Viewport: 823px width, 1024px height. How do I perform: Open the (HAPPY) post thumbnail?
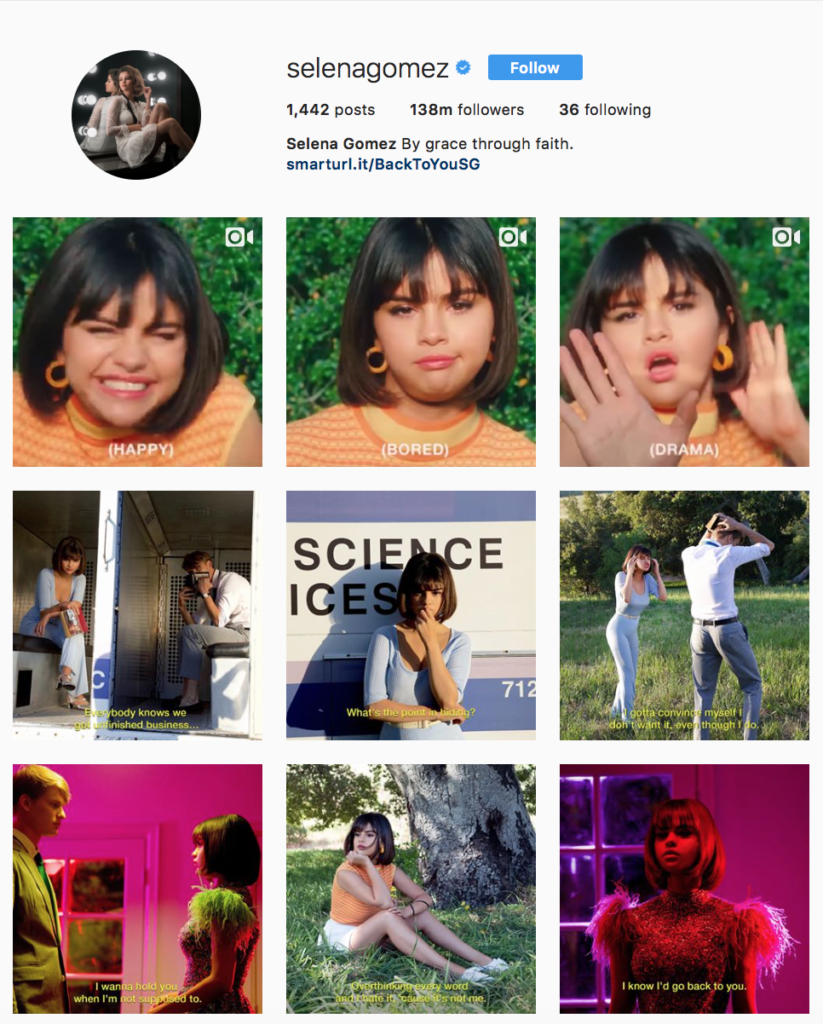coord(136,340)
